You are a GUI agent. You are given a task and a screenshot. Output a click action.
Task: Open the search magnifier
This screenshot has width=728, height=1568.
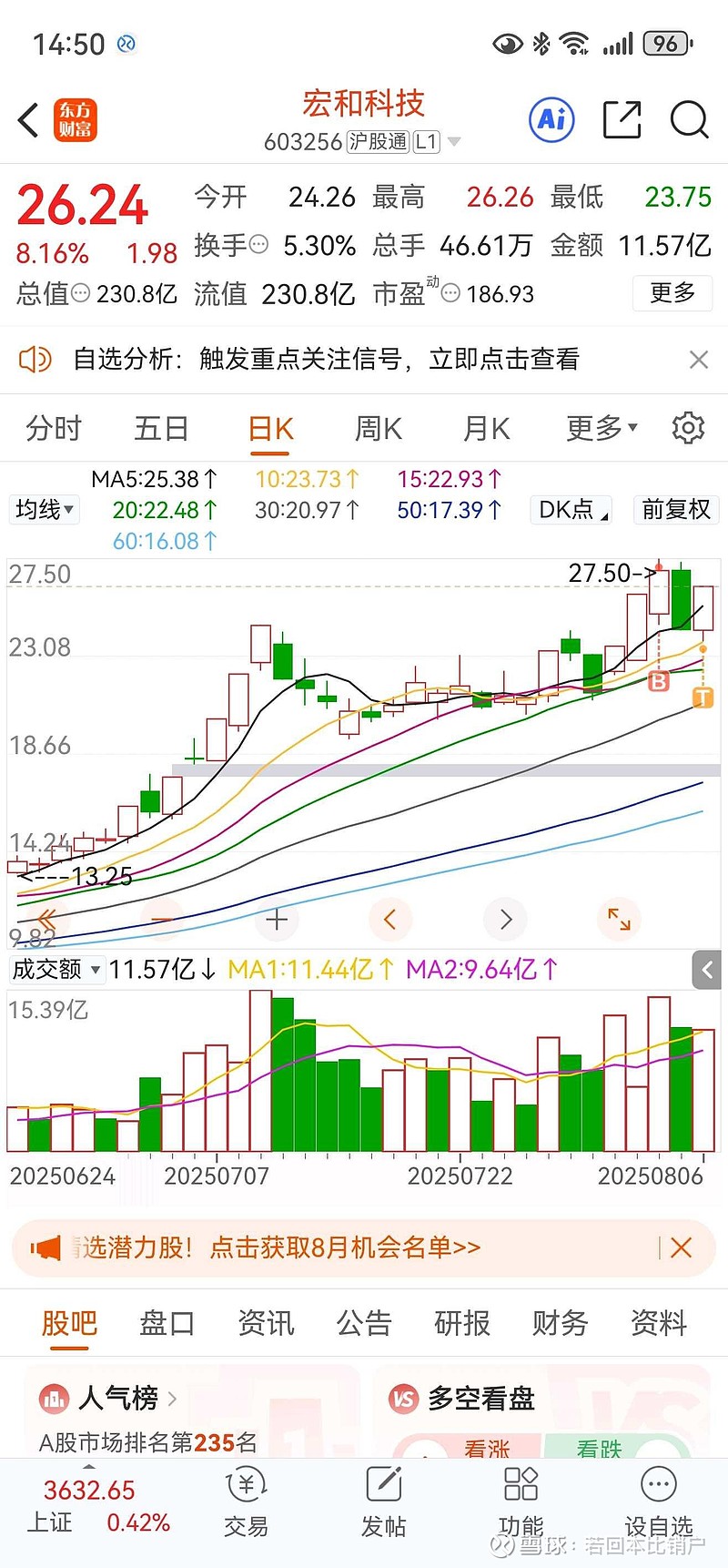point(689,120)
